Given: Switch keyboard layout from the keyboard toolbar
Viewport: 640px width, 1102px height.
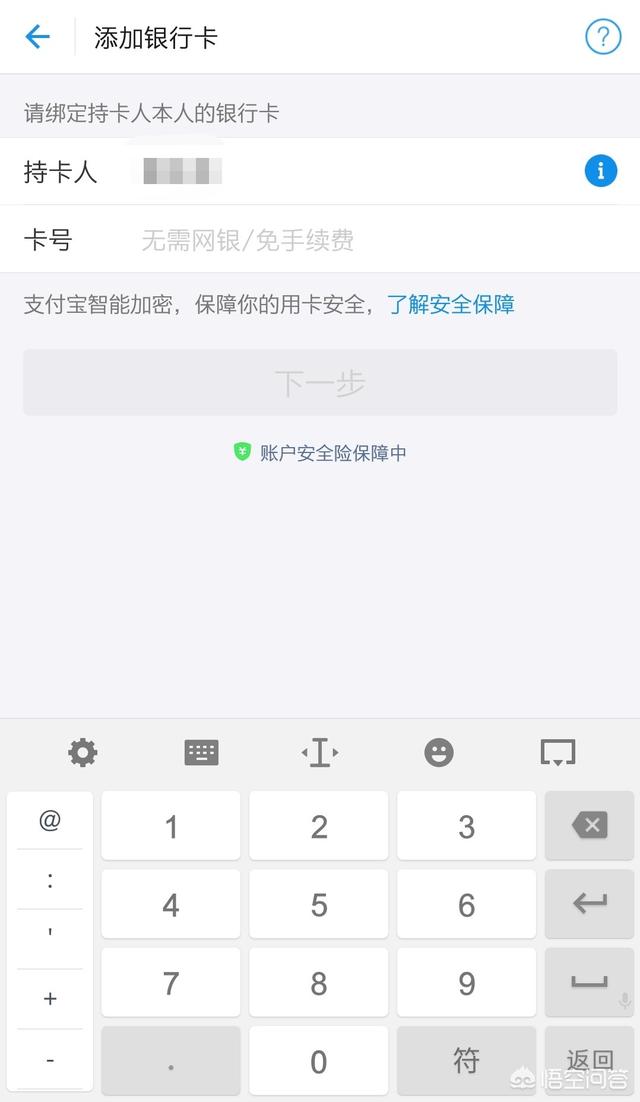Looking at the screenshot, I should pos(201,752).
